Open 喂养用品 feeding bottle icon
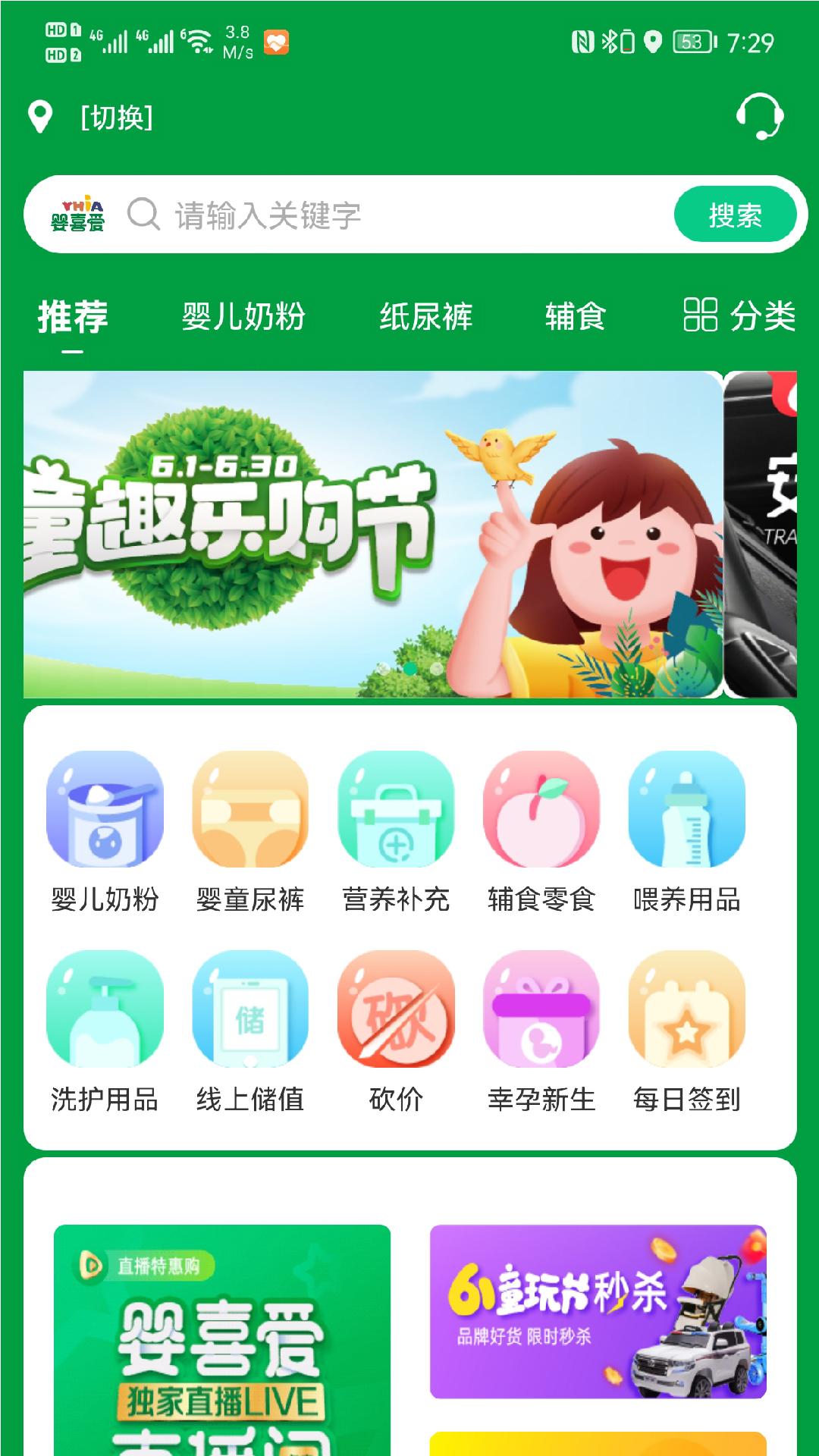 click(x=687, y=811)
